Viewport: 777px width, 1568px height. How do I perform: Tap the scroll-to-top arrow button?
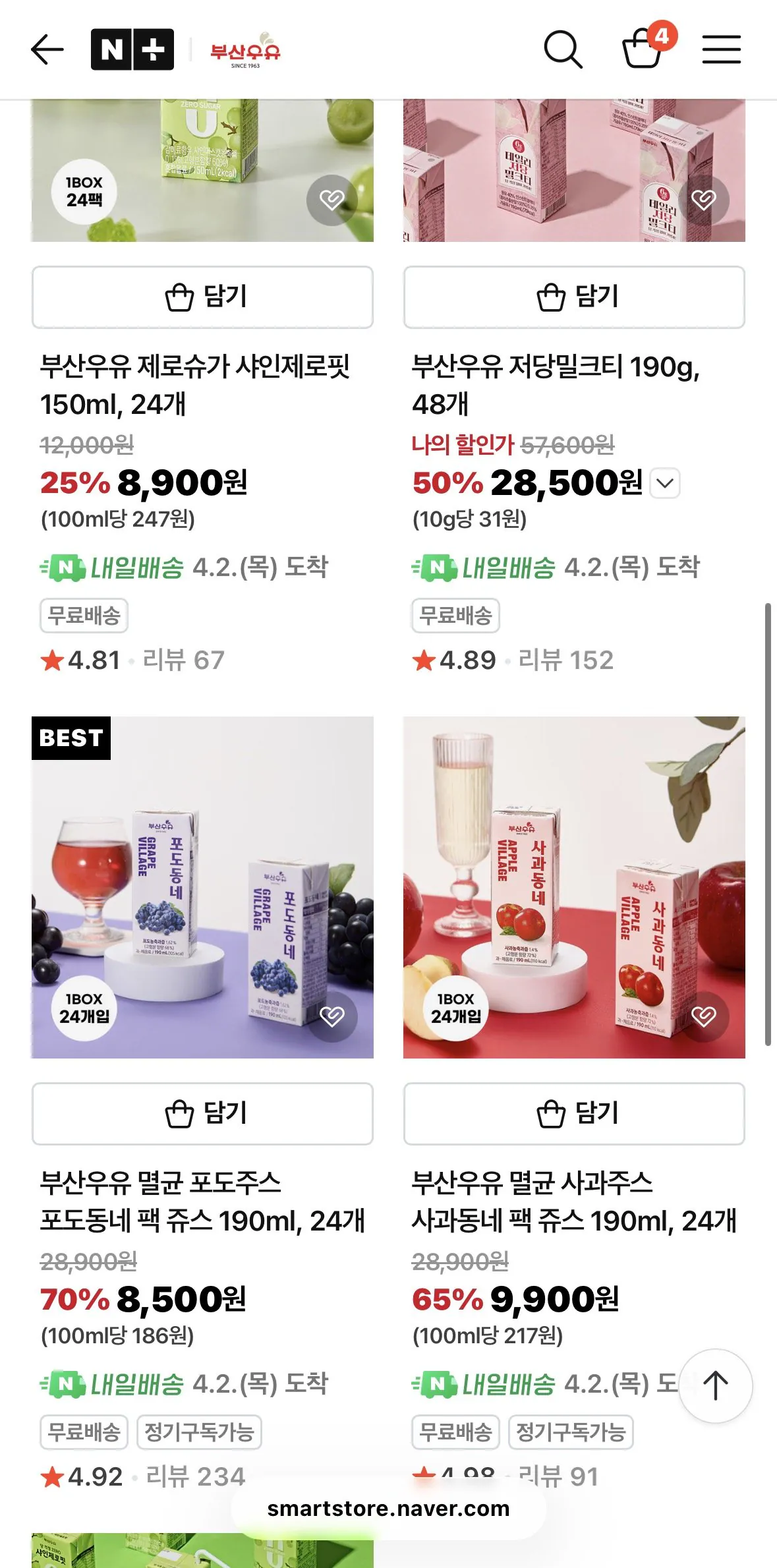pyautogui.click(x=714, y=1387)
